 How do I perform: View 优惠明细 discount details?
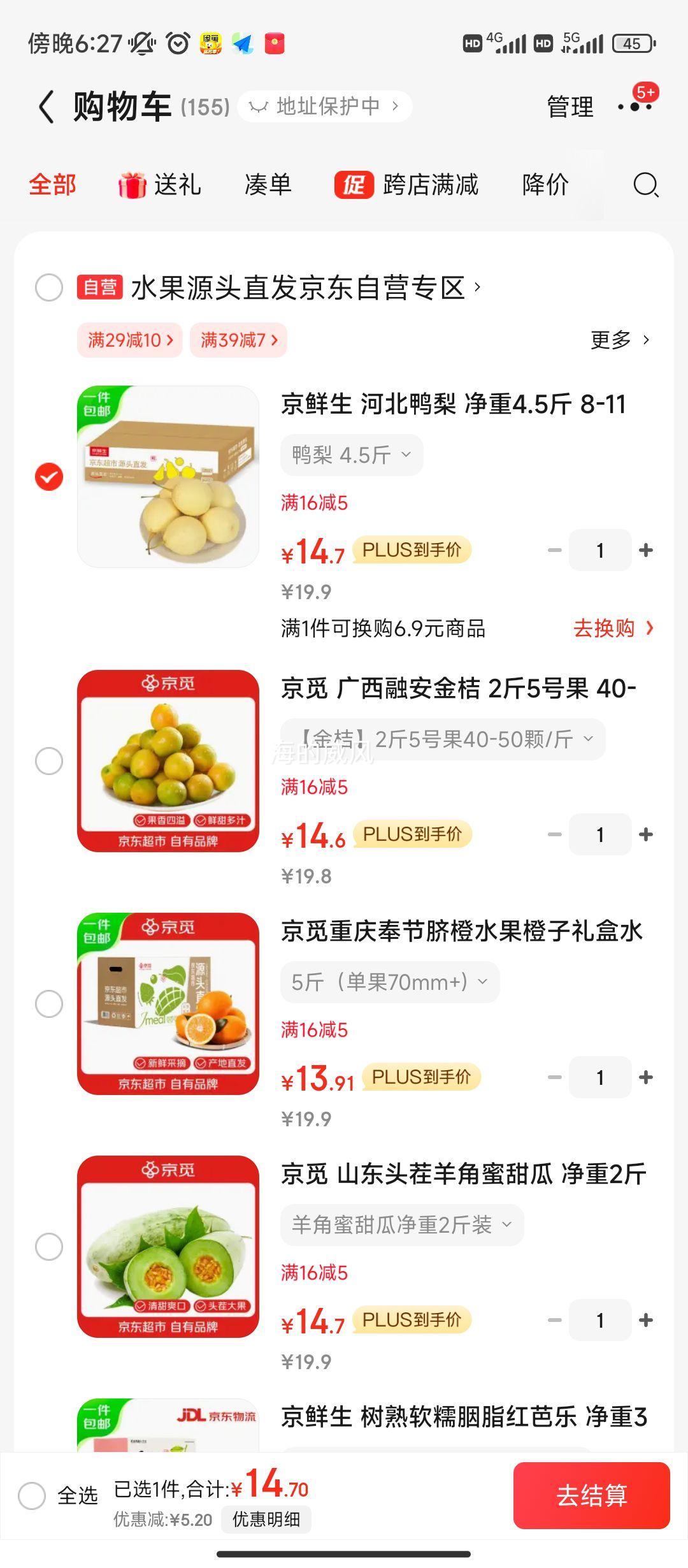coord(266,1520)
